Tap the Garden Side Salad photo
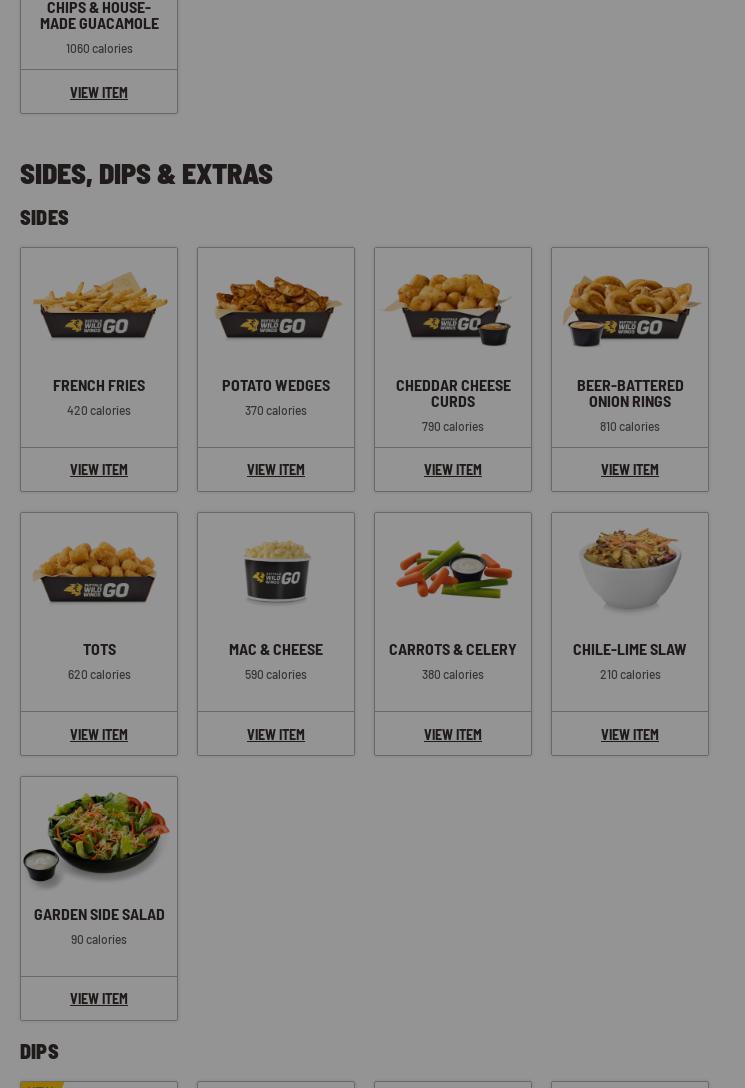 tap(99, 836)
